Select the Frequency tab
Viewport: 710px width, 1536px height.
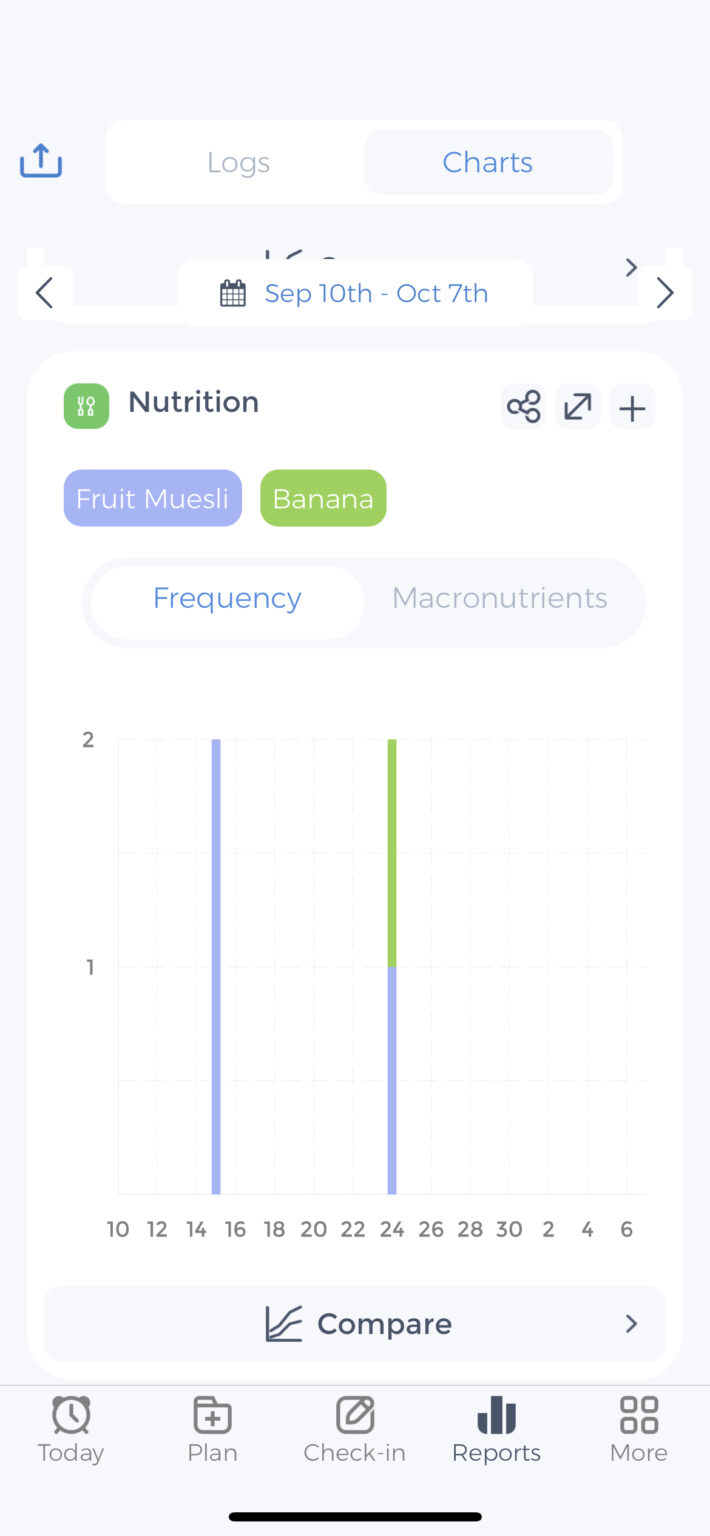click(x=227, y=598)
